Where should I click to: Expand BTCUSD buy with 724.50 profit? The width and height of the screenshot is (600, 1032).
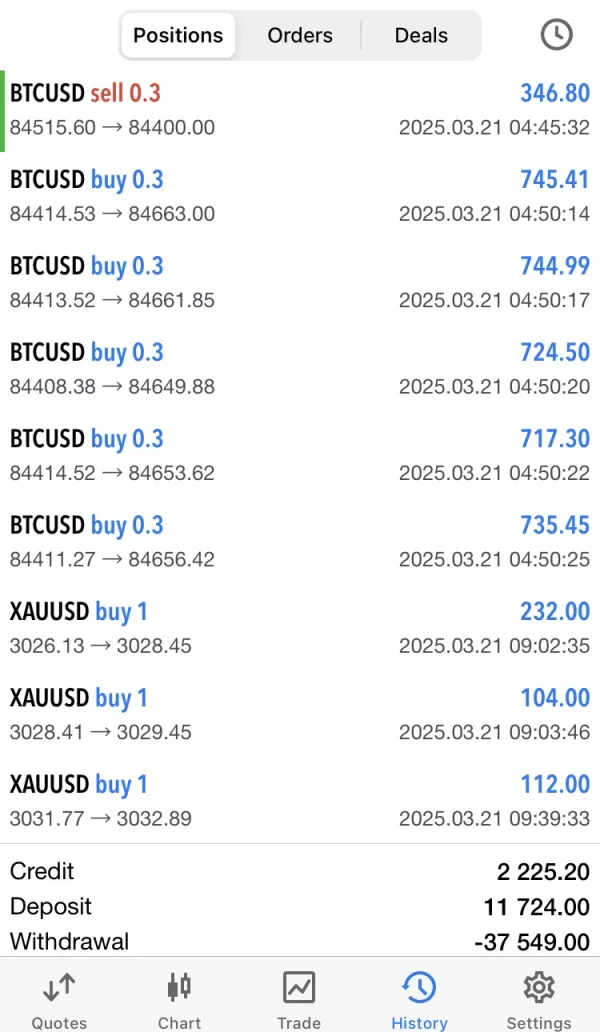click(x=300, y=369)
